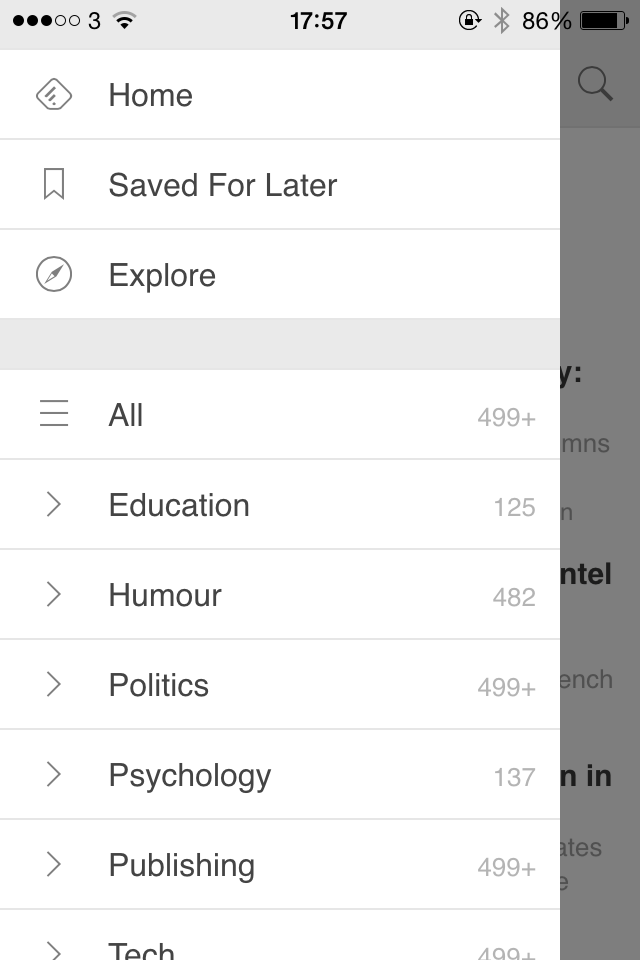Screen dimensions: 640x960
Task: Select the Publishing category
Action: pos(181,865)
